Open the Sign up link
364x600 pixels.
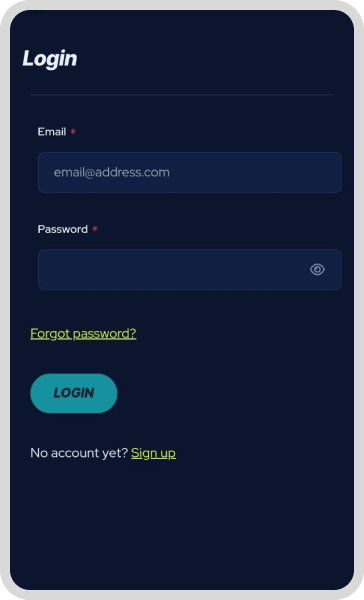(153, 453)
